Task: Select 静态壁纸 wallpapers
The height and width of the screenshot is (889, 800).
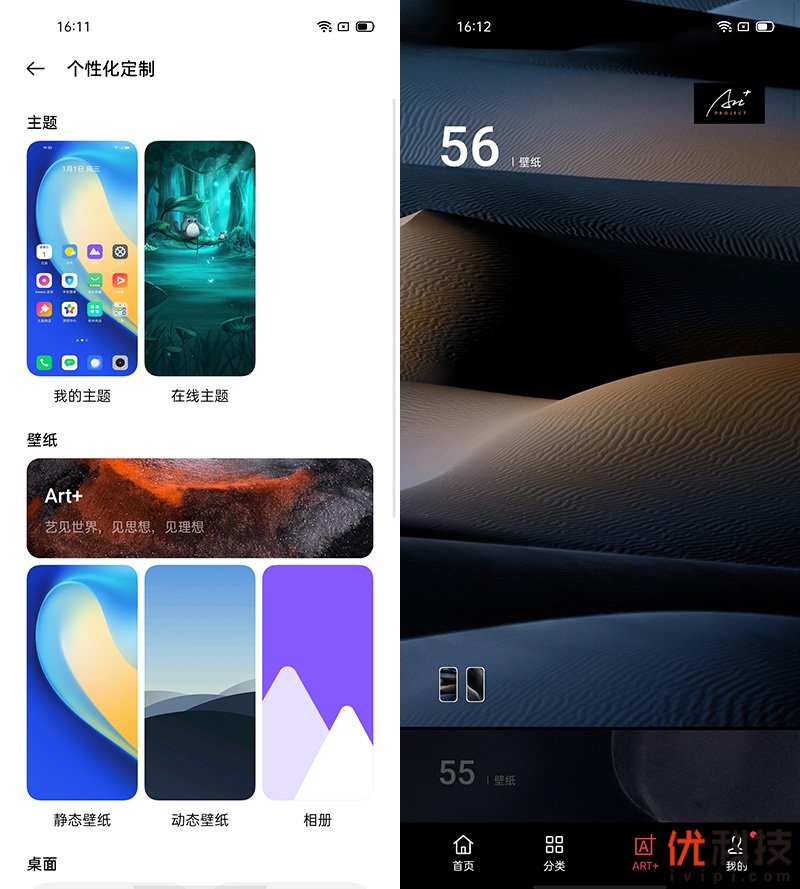Action: (82, 682)
